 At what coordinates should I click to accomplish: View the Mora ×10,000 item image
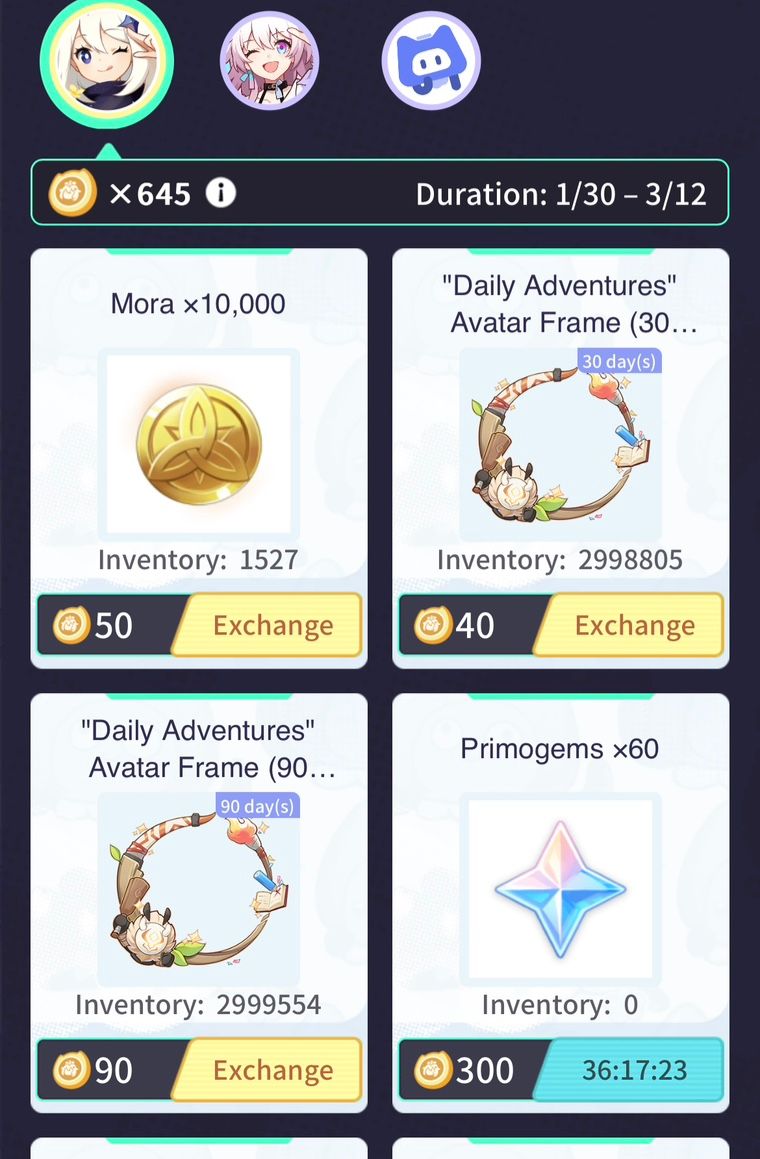[198, 444]
